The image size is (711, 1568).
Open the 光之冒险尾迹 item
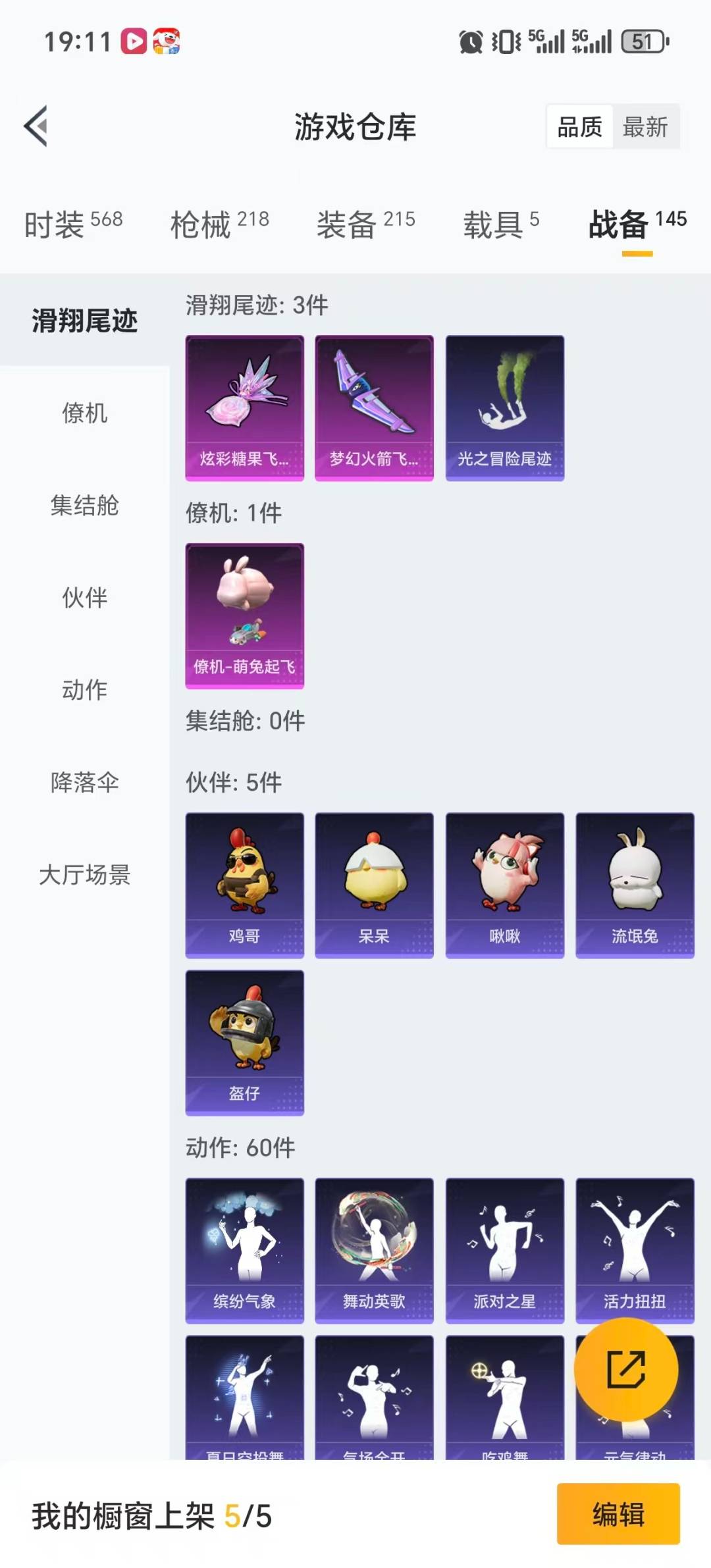pos(504,407)
